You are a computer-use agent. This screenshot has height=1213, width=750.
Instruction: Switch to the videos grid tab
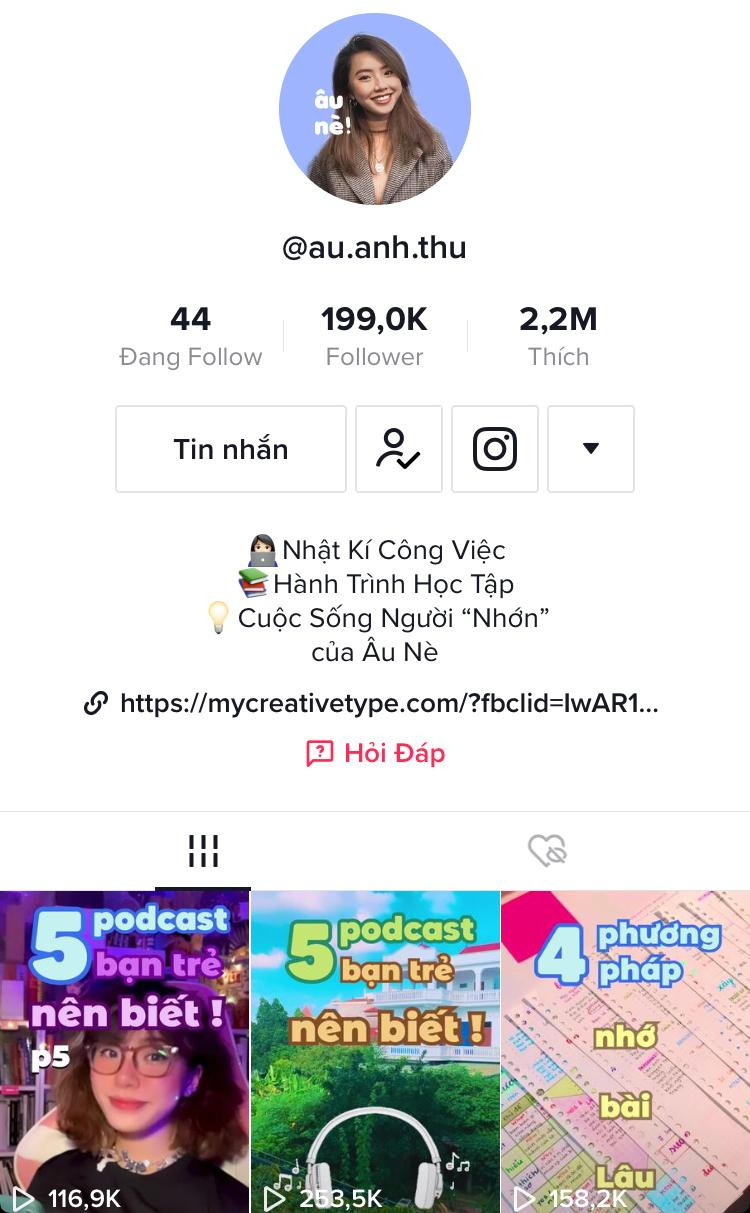[203, 851]
